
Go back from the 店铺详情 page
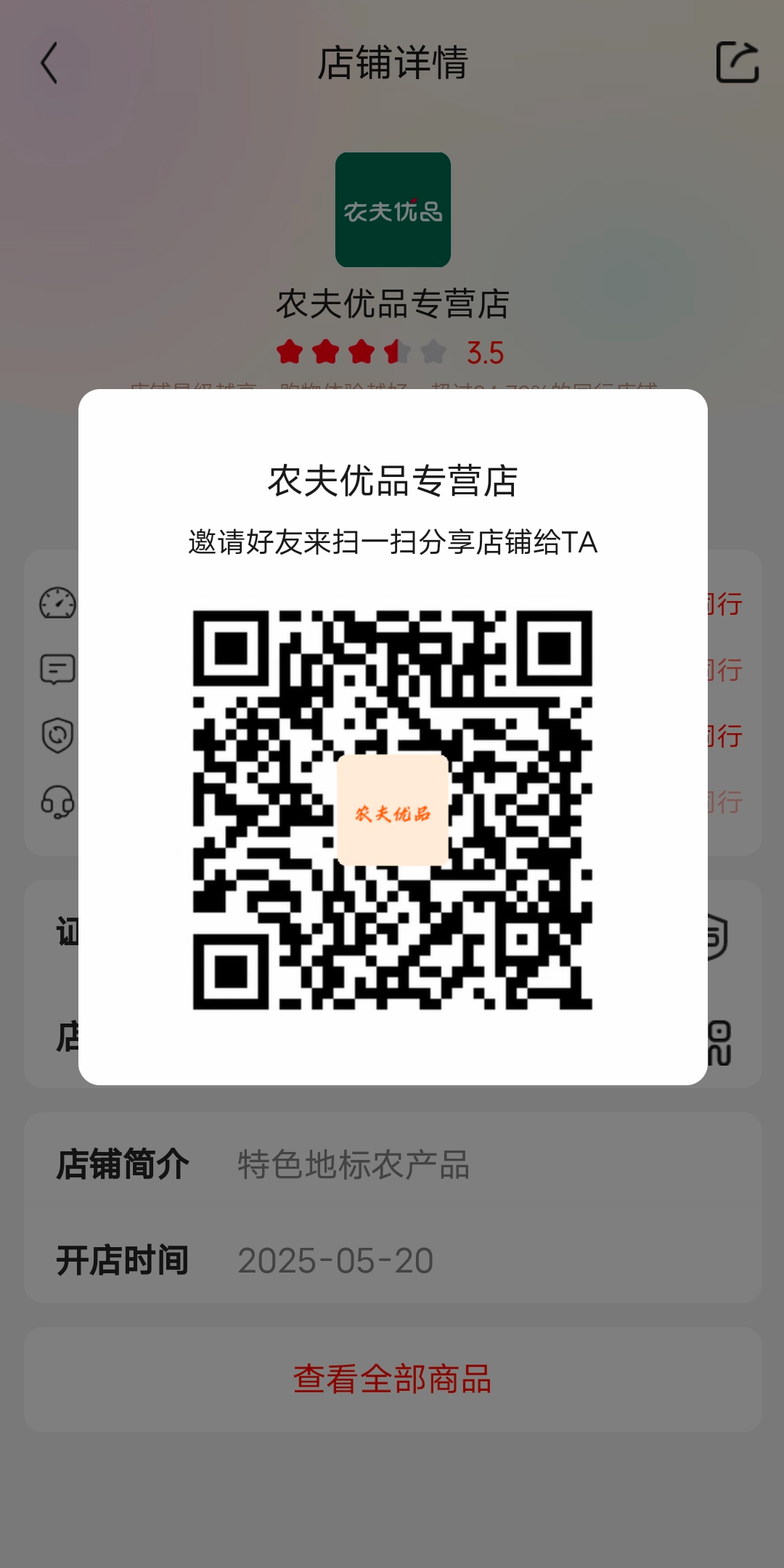(49, 63)
